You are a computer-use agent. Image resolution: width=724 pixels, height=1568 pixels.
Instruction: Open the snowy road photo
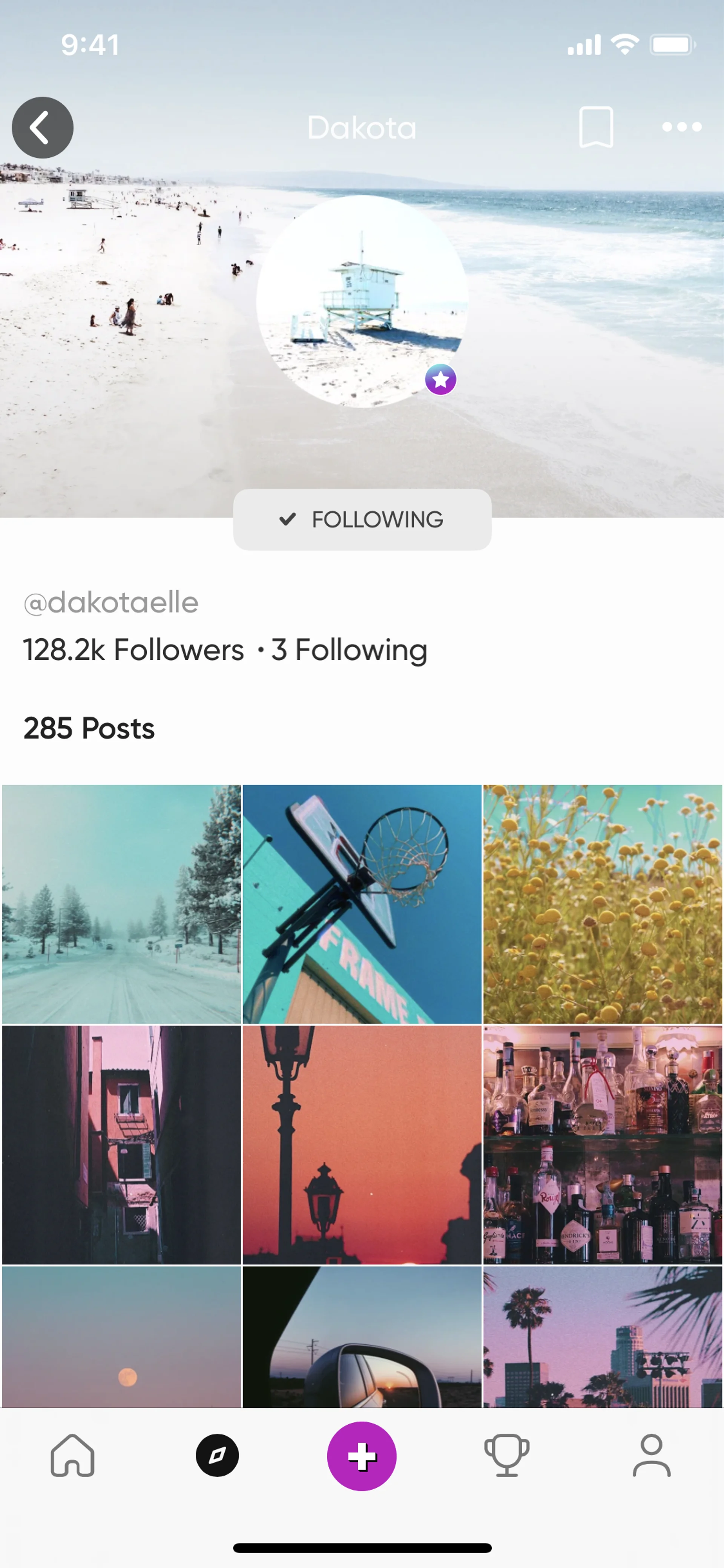122,904
